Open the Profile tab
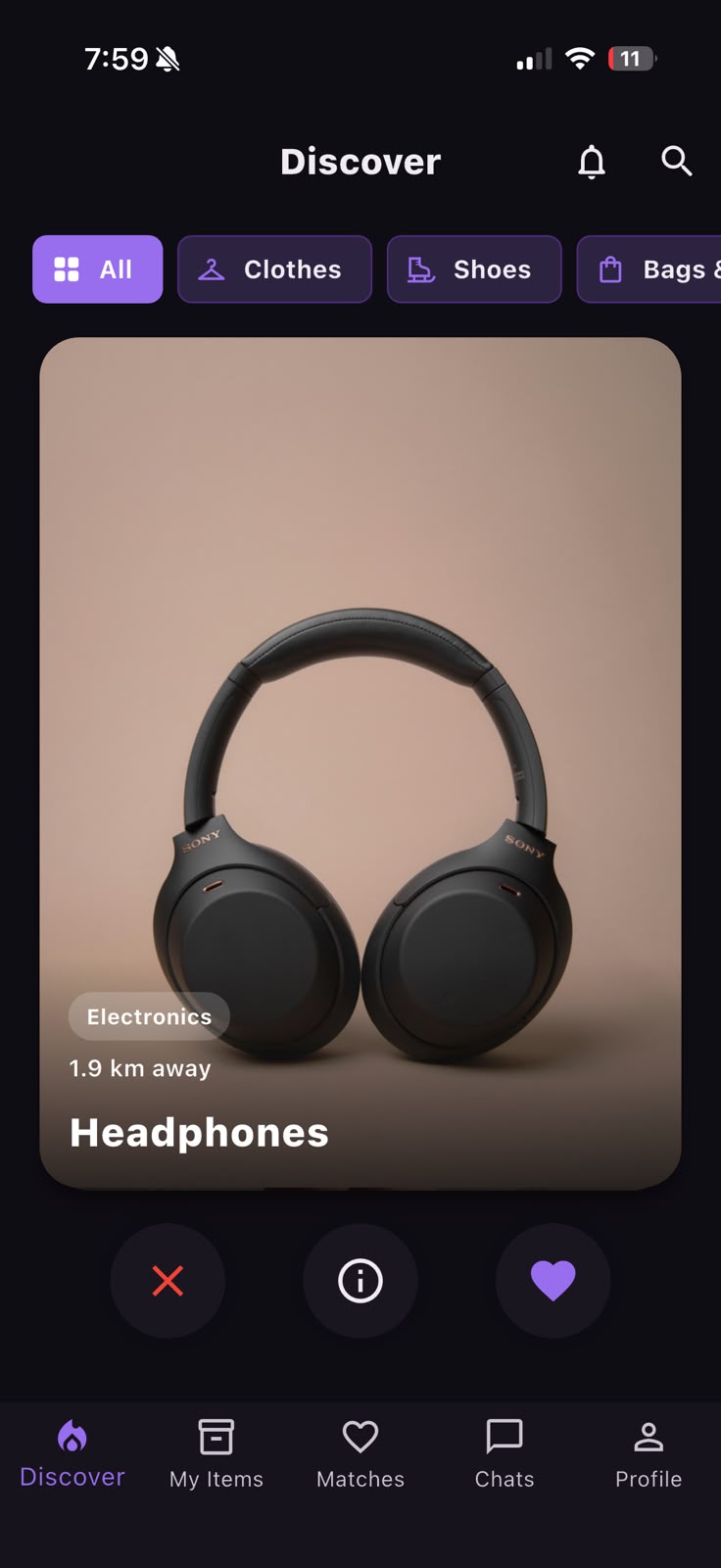Viewport: 721px width, 1568px height. [x=649, y=1454]
